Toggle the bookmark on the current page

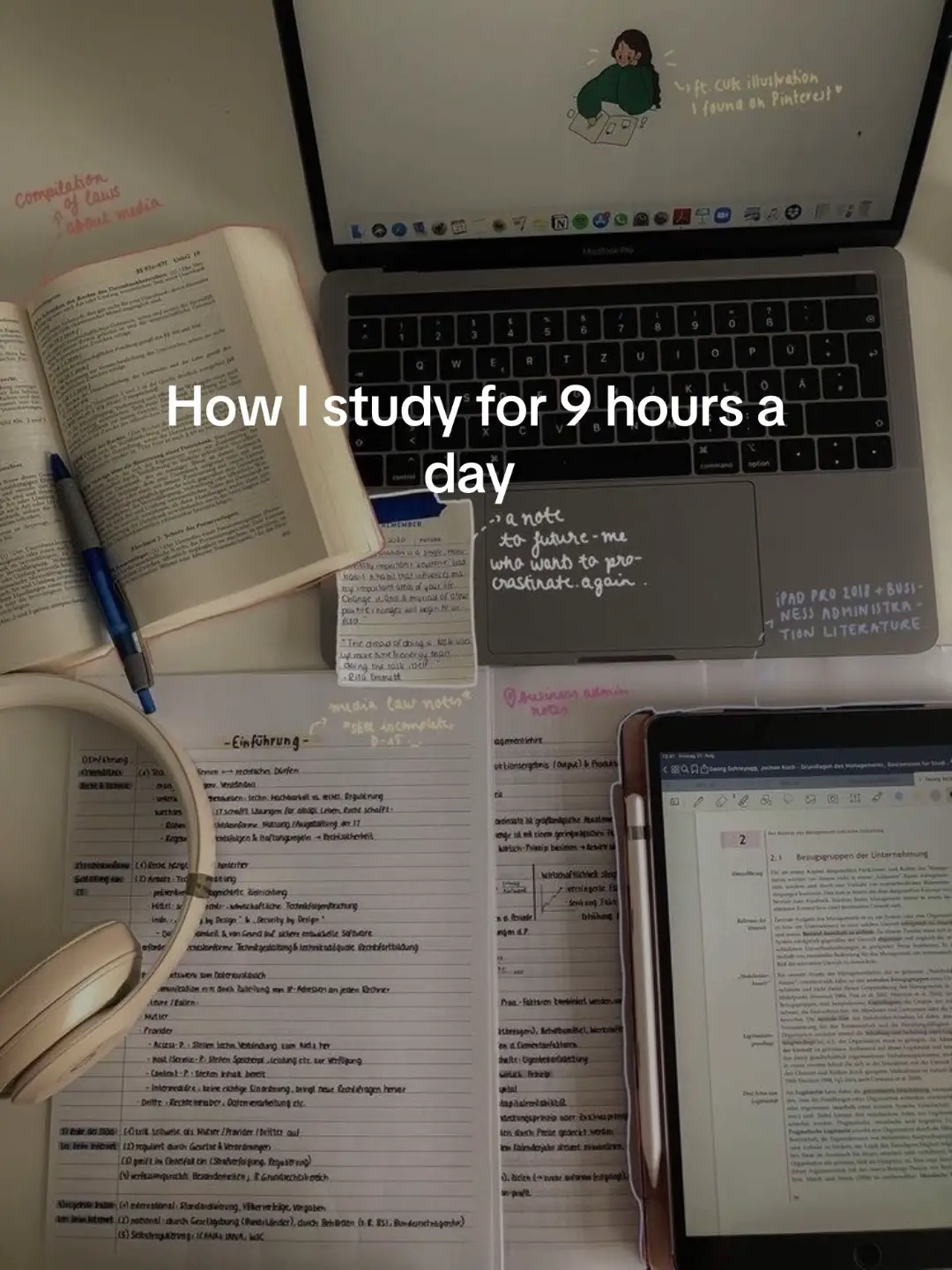[694, 769]
